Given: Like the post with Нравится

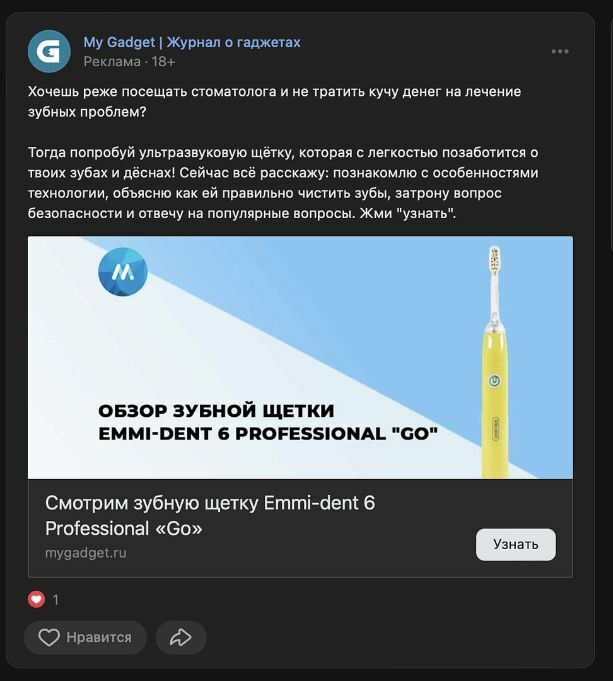Looking at the screenshot, I should (85, 637).
